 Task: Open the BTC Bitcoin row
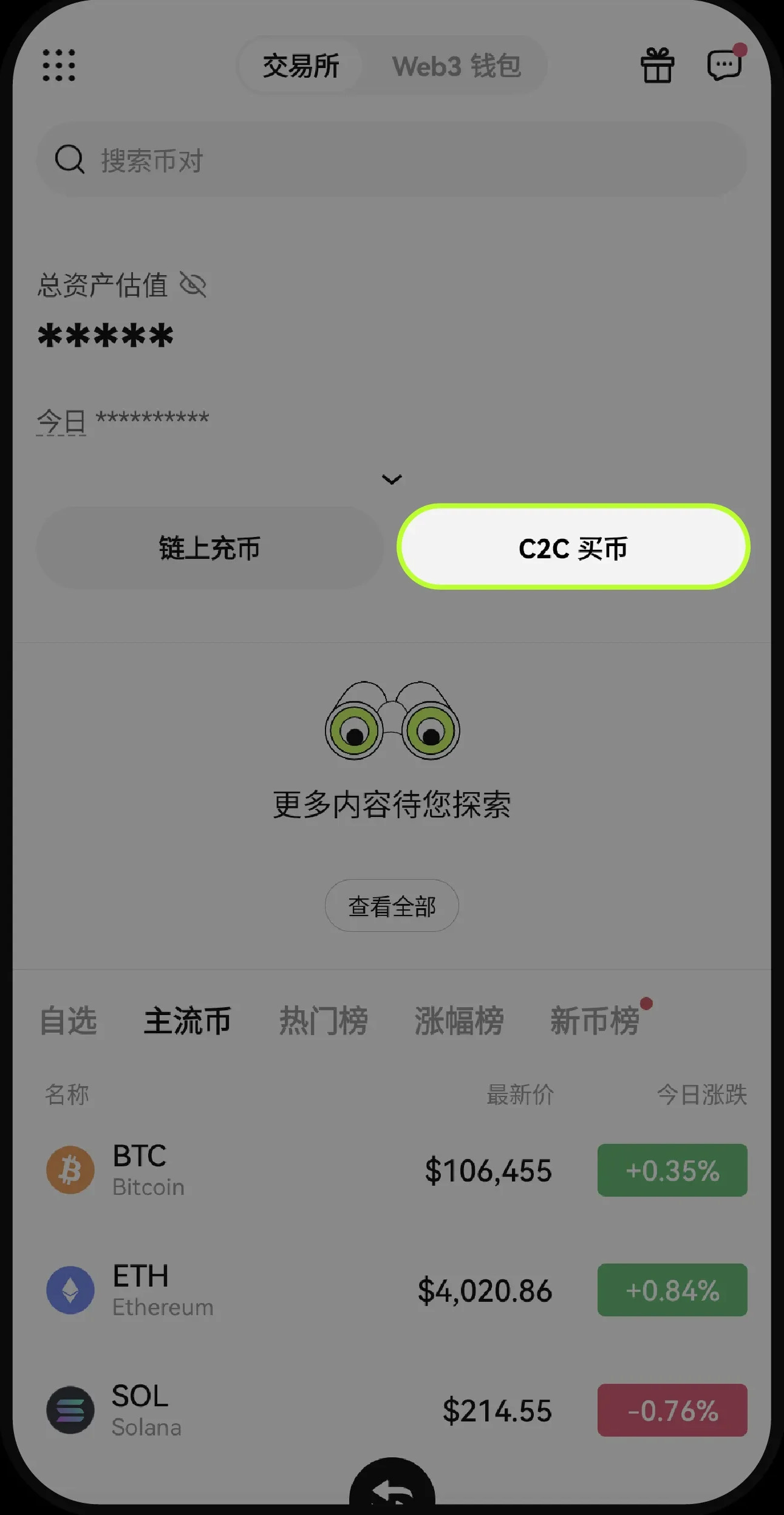[392, 1170]
